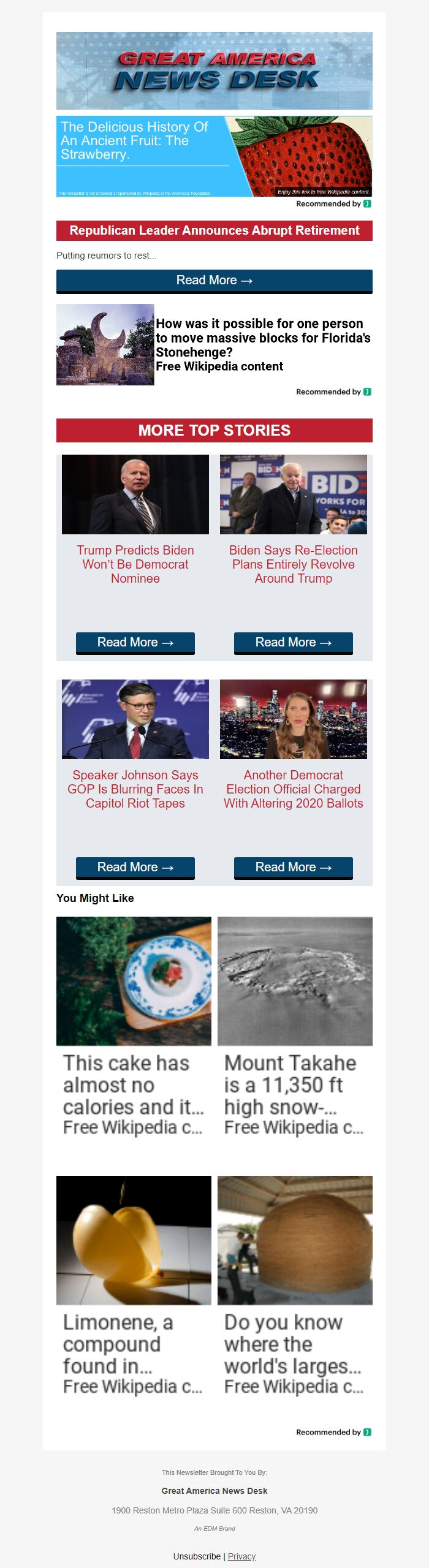Unsubscribe from this newsletter
The width and height of the screenshot is (429, 1568).
197,1556
